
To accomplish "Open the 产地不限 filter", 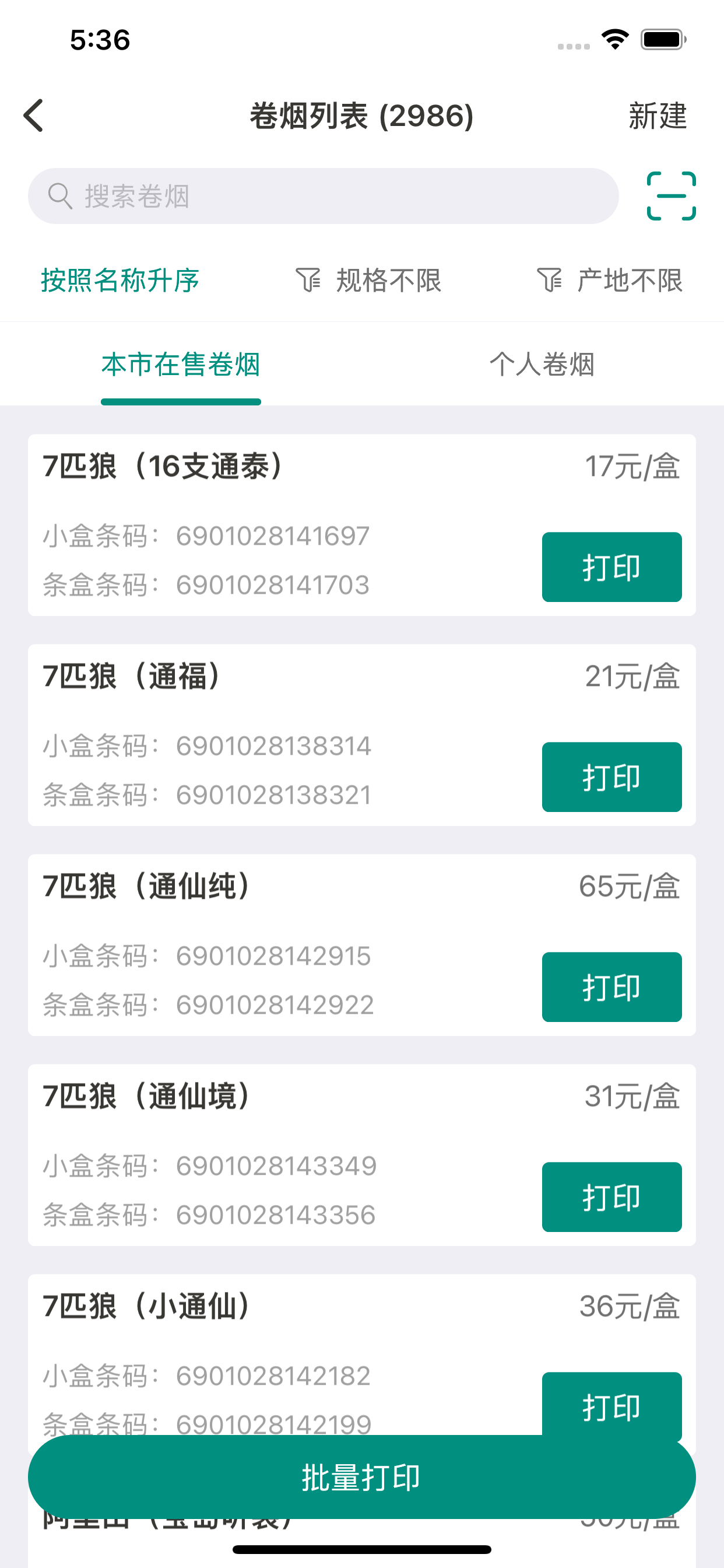I will tap(610, 281).
